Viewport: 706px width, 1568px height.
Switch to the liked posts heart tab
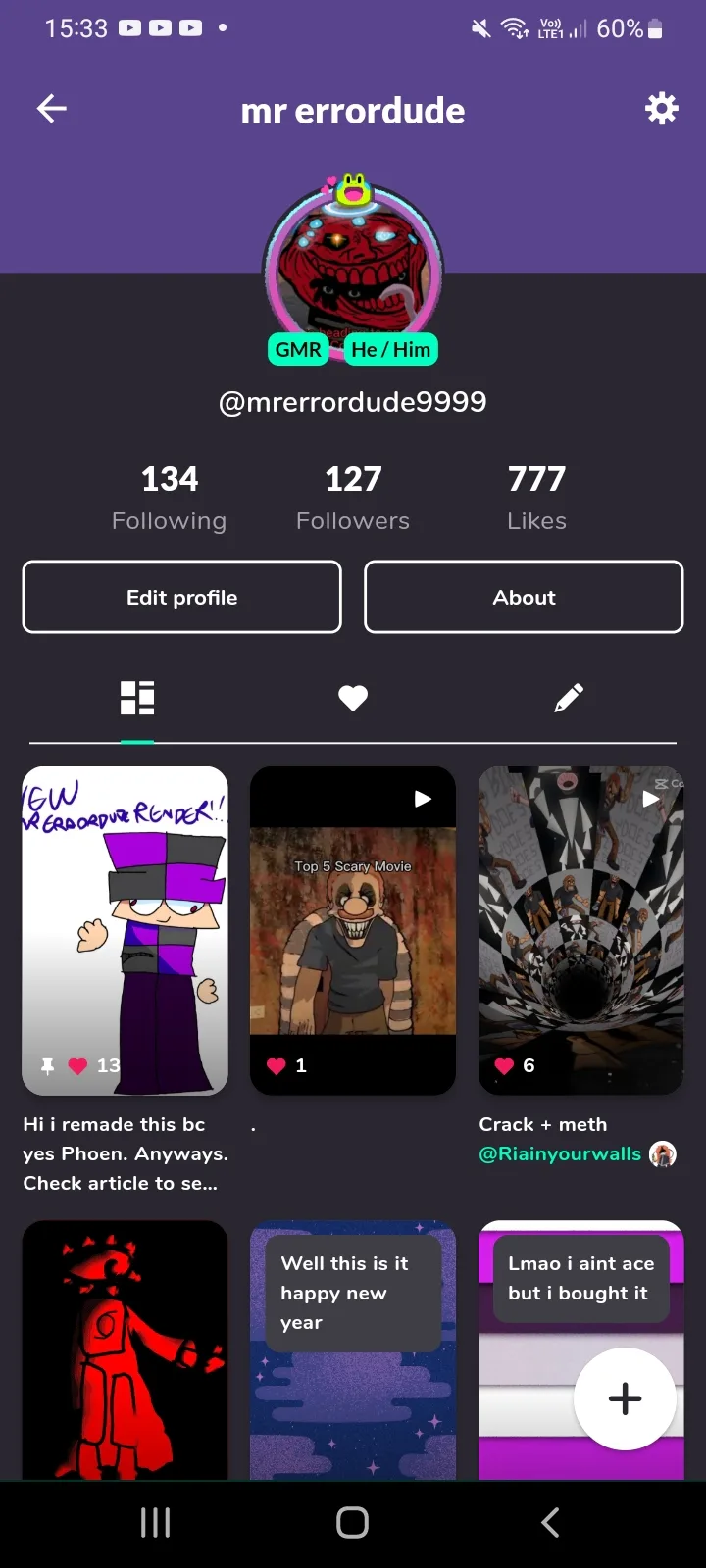(353, 698)
